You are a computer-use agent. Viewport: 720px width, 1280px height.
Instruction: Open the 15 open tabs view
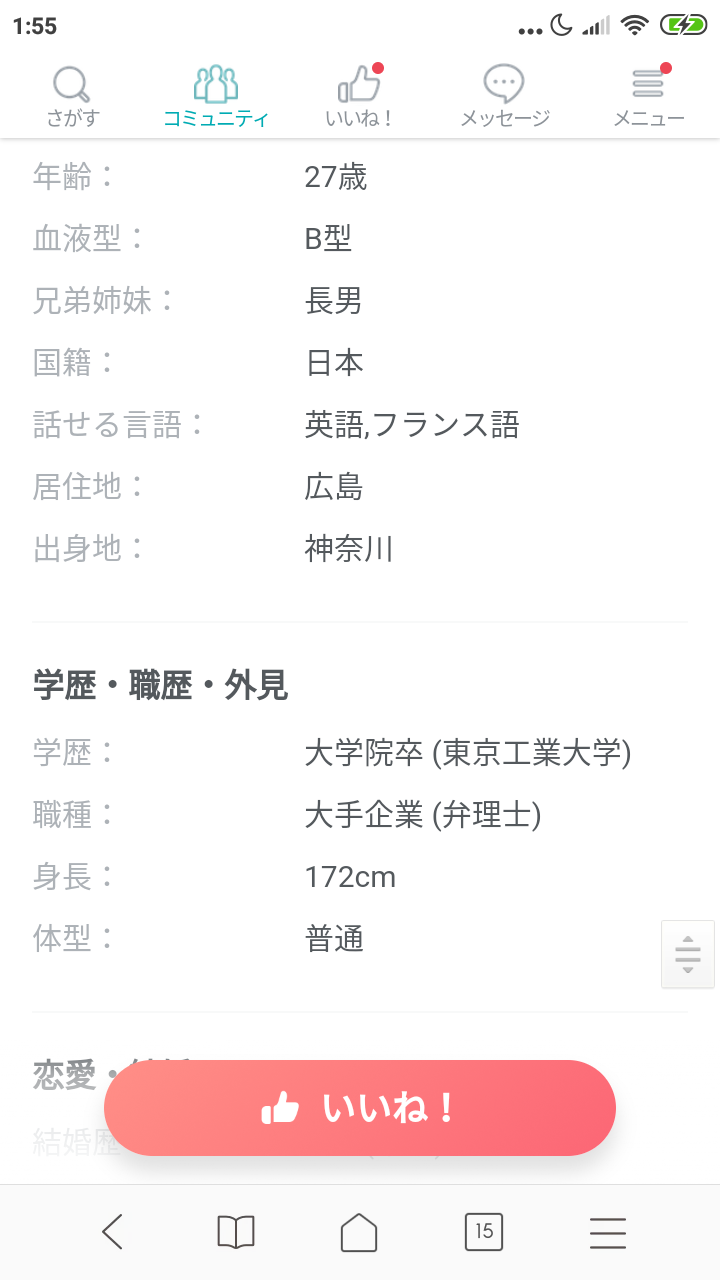click(484, 1232)
